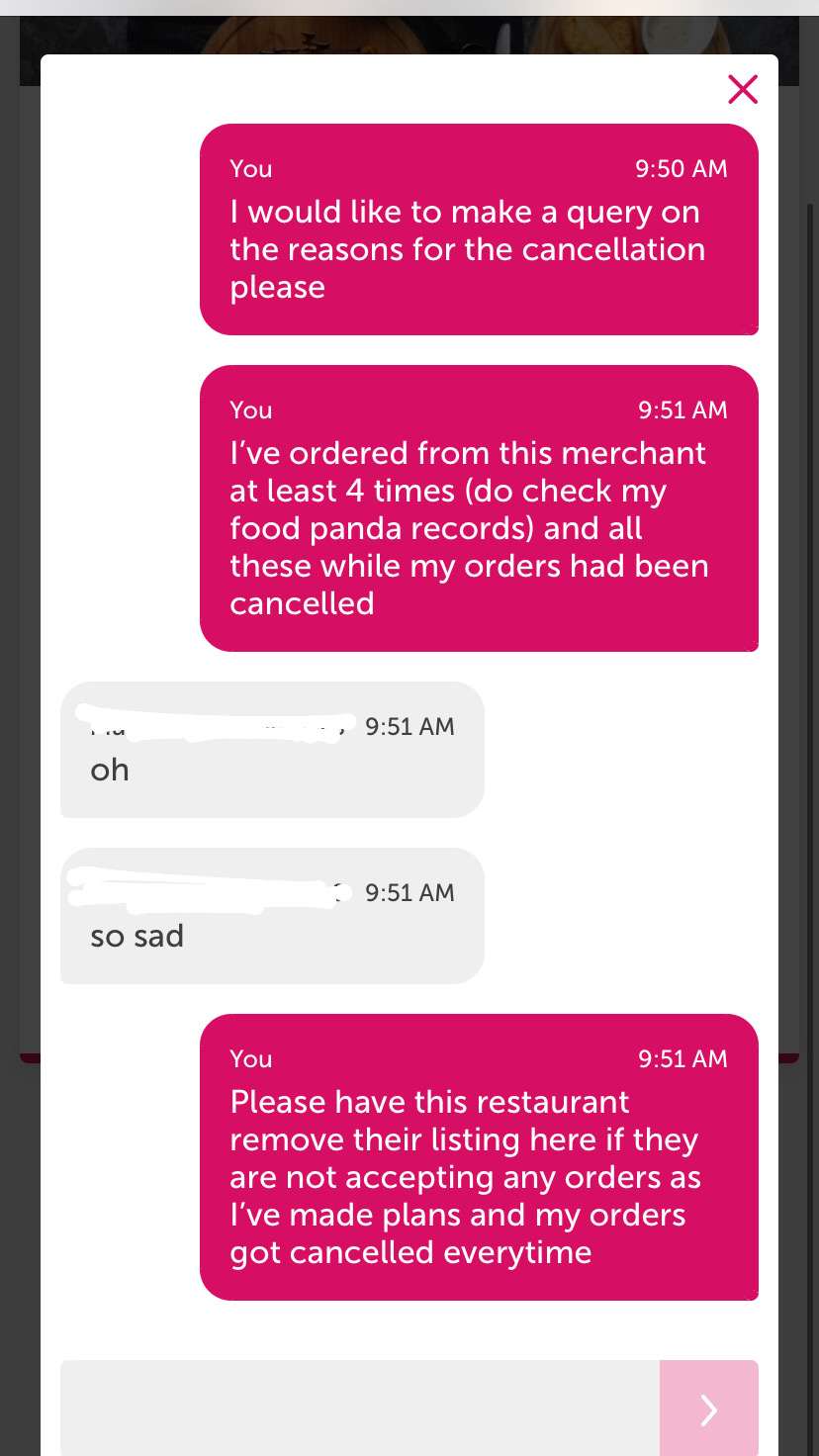This screenshot has height=1456, width=819.
Task: Tap the message text box
Action: [x=360, y=1408]
